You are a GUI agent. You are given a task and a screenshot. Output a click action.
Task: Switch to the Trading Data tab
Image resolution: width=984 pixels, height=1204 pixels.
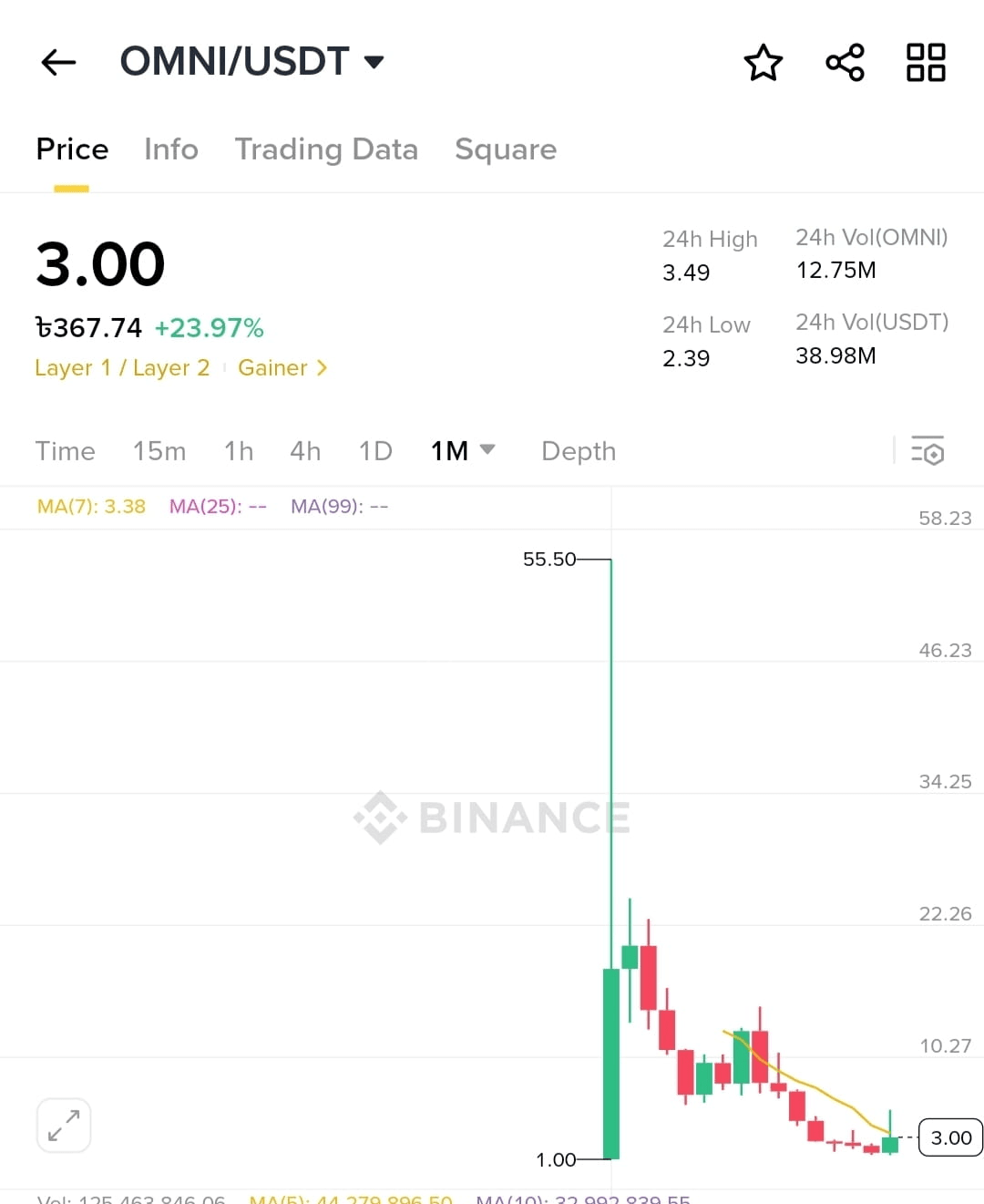[x=326, y=149]
